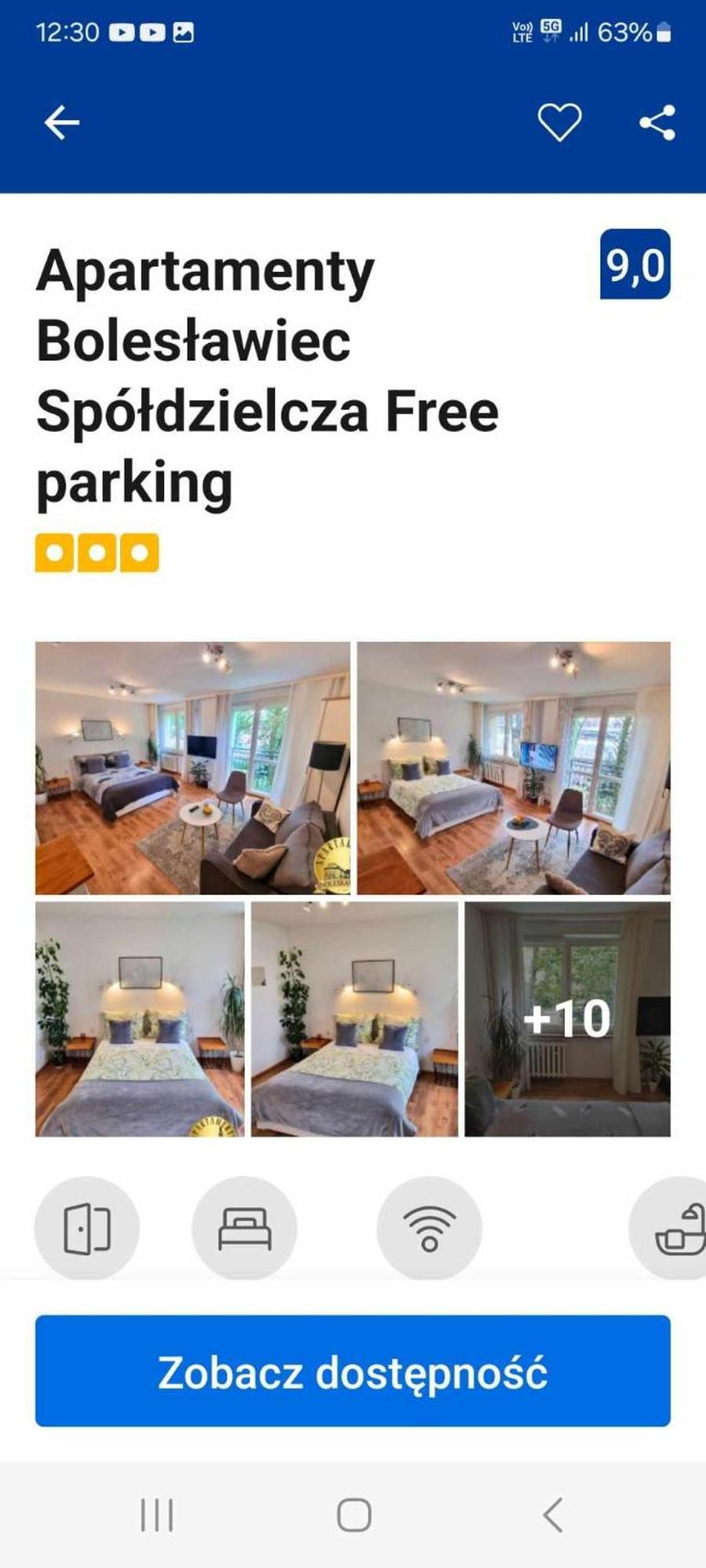Save this property with the heart icon
This screenshot has width=706, height=1568.
coord(559,123)
